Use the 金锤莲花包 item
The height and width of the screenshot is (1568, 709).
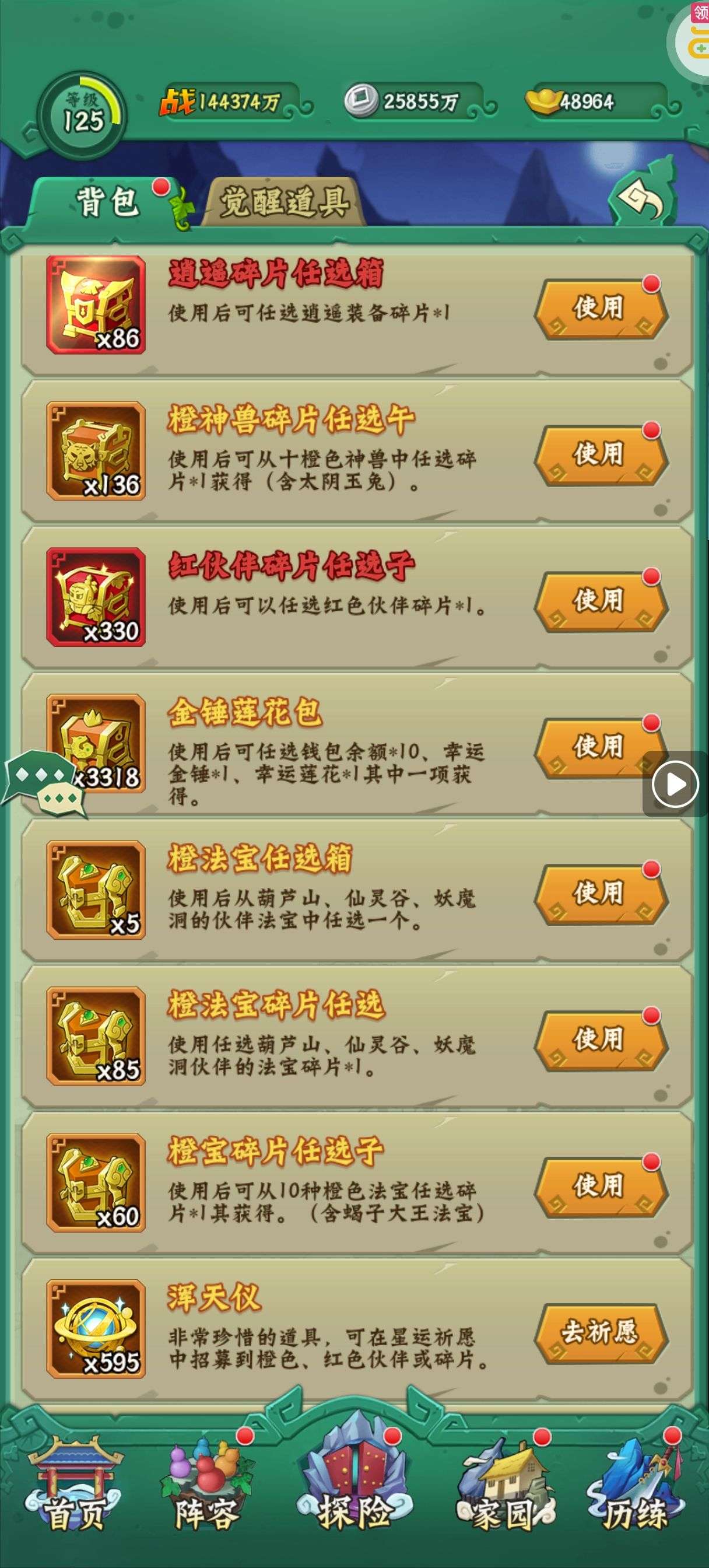click(x=600, y=747)
